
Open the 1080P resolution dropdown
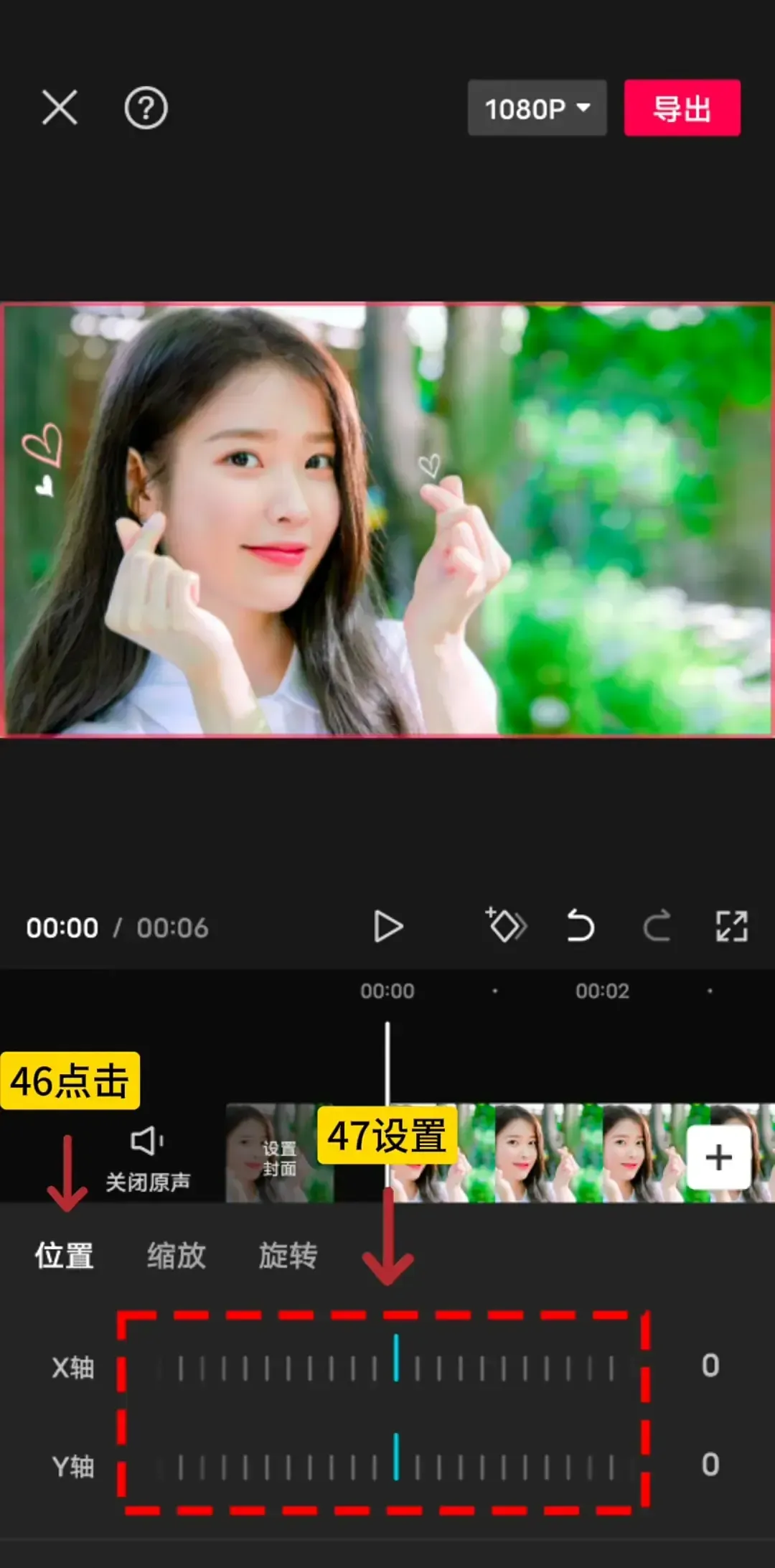(x=537, y=108)
